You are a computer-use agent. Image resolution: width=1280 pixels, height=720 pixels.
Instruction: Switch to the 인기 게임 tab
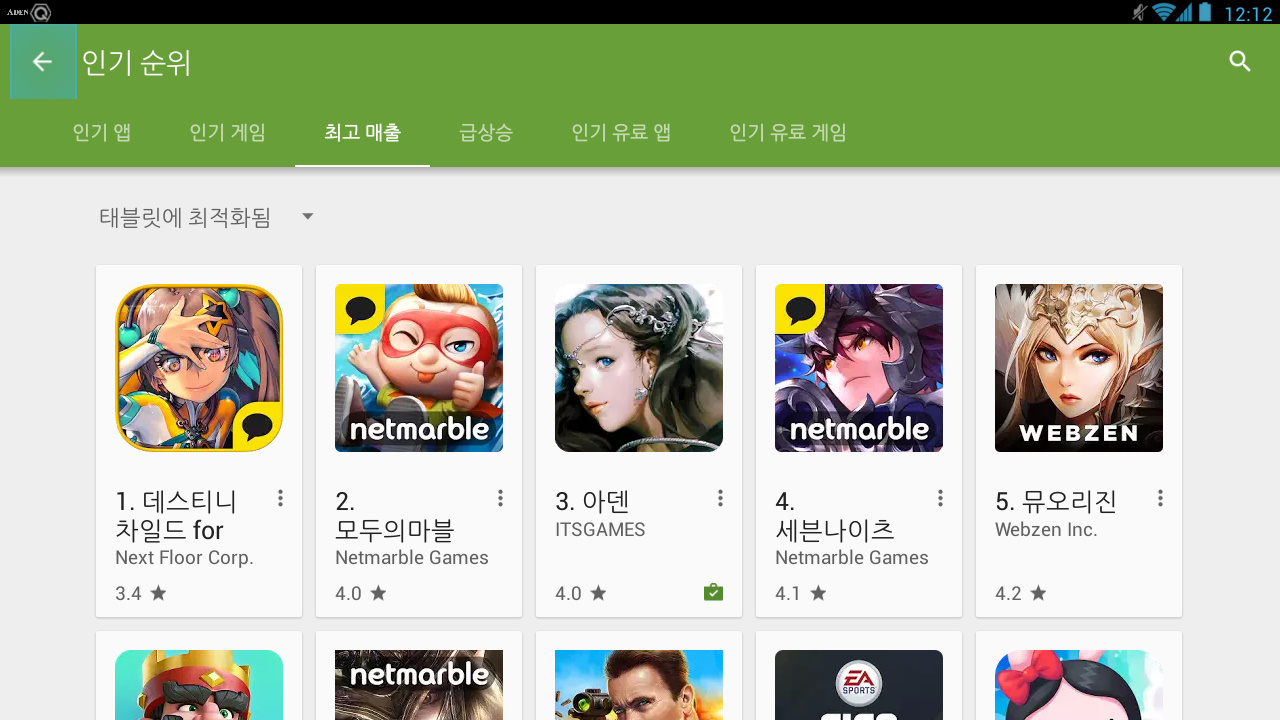click(x=228, y=133)
